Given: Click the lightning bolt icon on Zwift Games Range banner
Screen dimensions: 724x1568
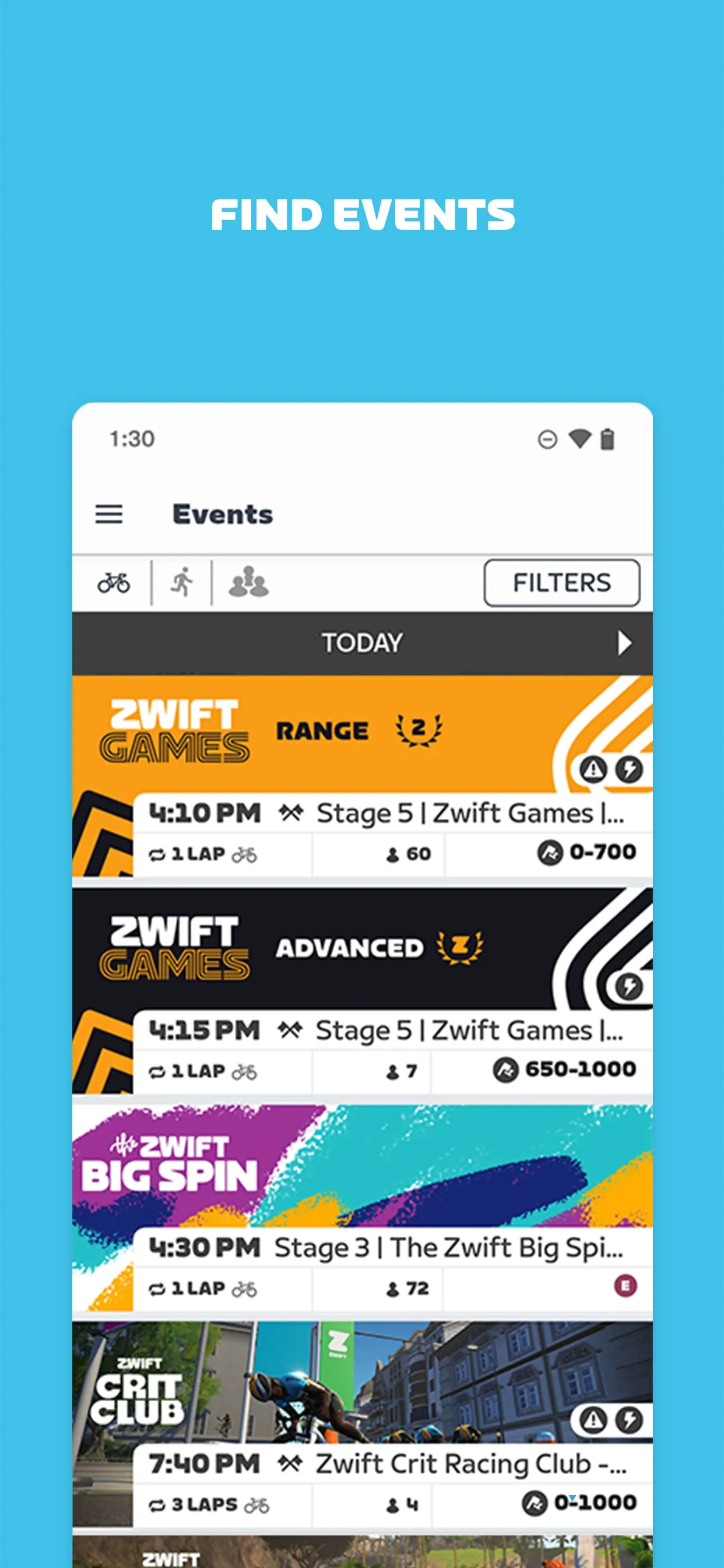Looking at the screenshot, I should pyautogui.click(x=628, y=769).
